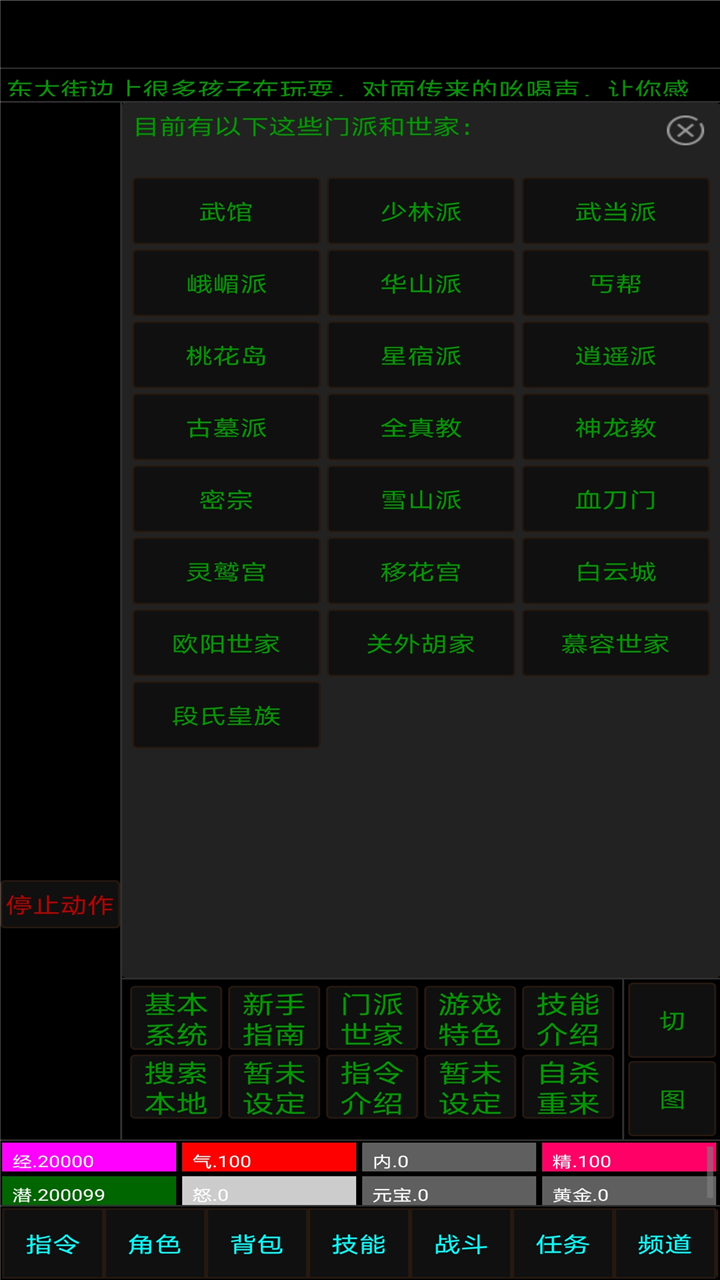Viewport: 720px width, 1280px height.
Task: Tap the 切 switch button
Action: click(672, 1021)
